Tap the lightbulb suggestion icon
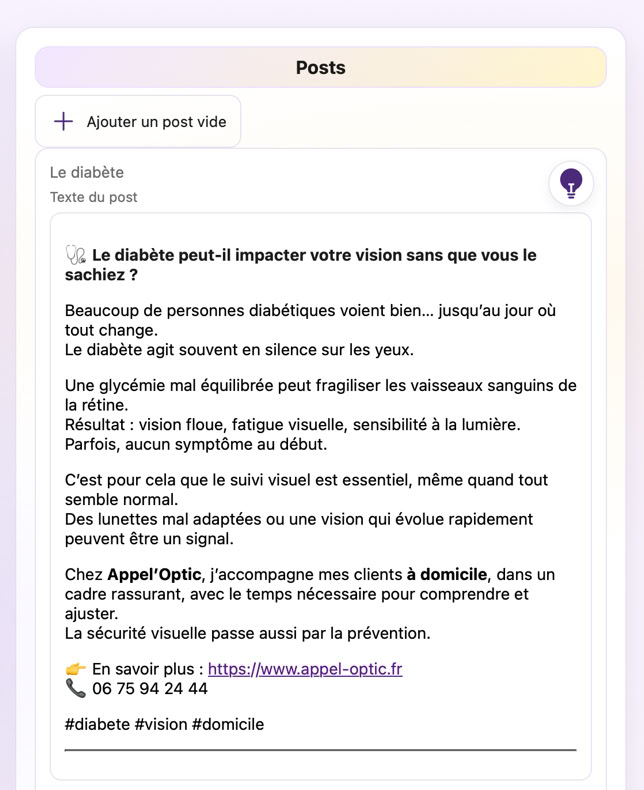644x790 pixels. [x=571, y=183]
